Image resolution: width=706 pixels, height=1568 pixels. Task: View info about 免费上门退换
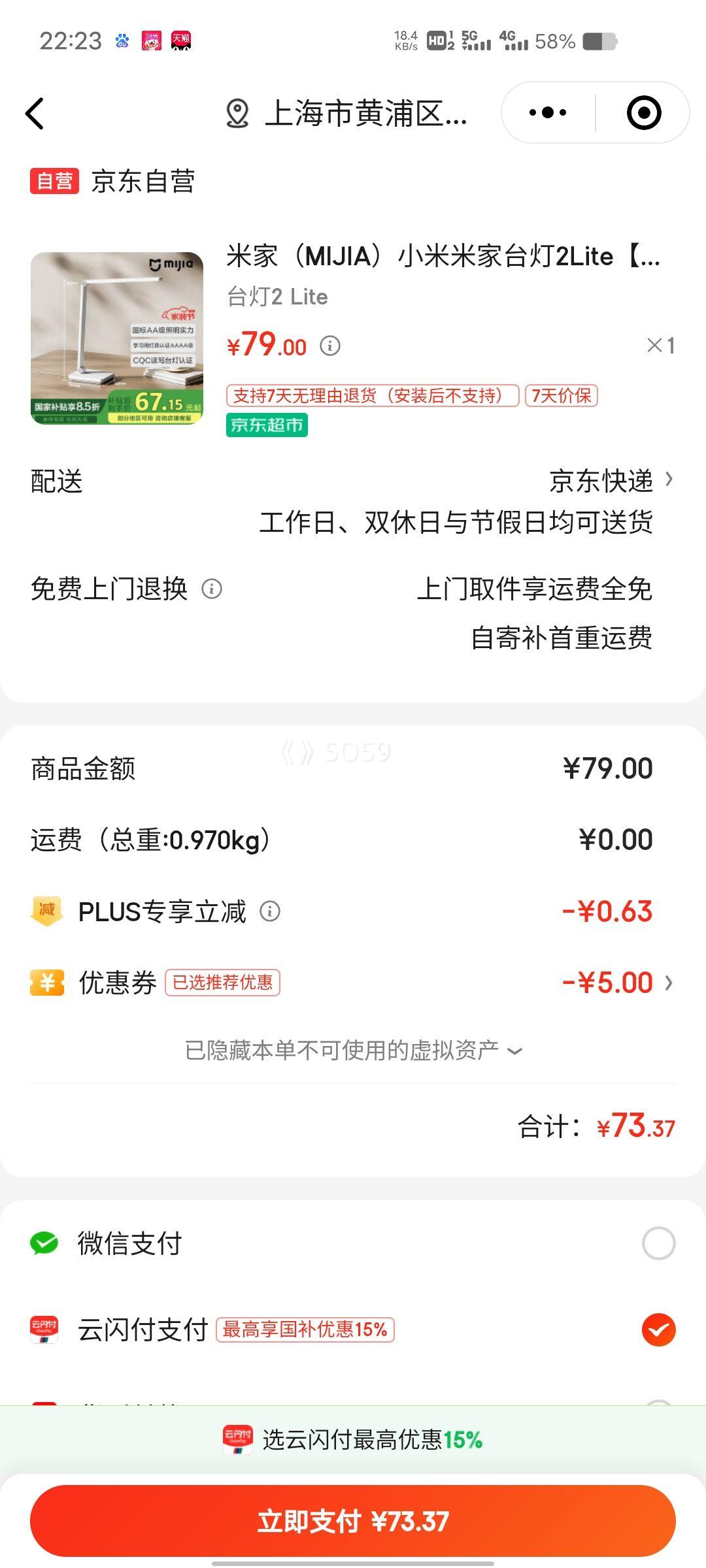point(212,589)
